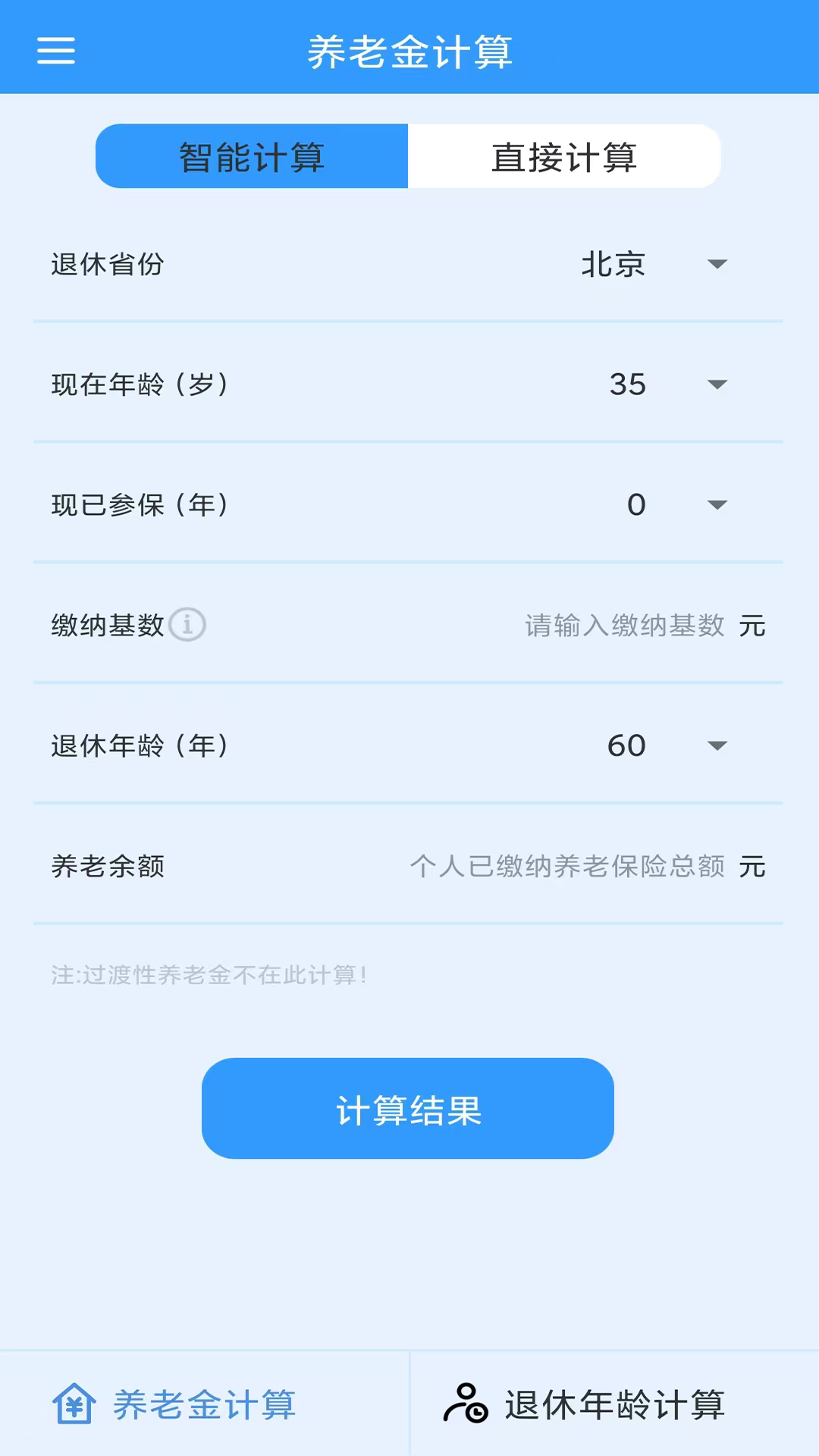Expand the 现在年龄 age dropdown
Viewport: 819px width, 1456px height.
click(716, 385)
